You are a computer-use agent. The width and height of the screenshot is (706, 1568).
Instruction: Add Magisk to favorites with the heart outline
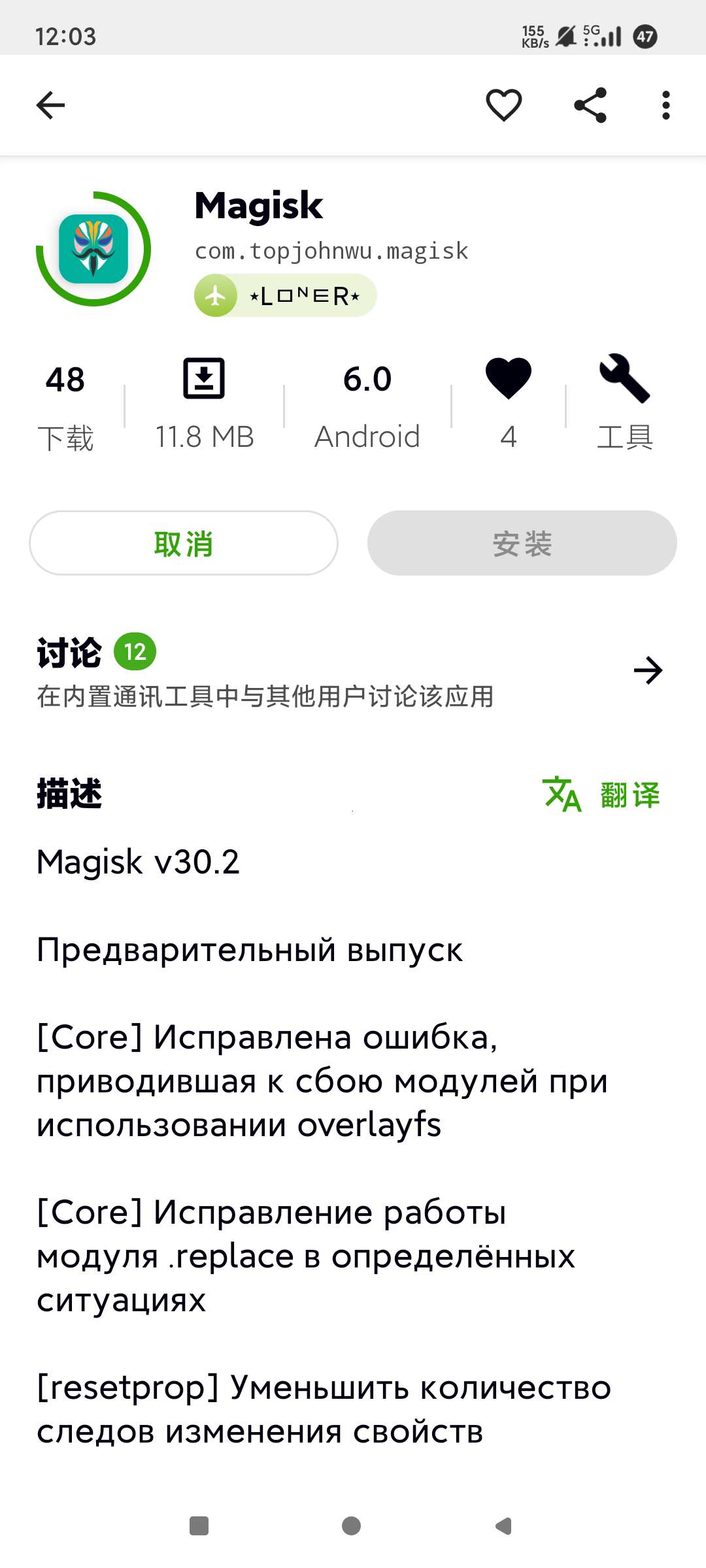point(503,105)
